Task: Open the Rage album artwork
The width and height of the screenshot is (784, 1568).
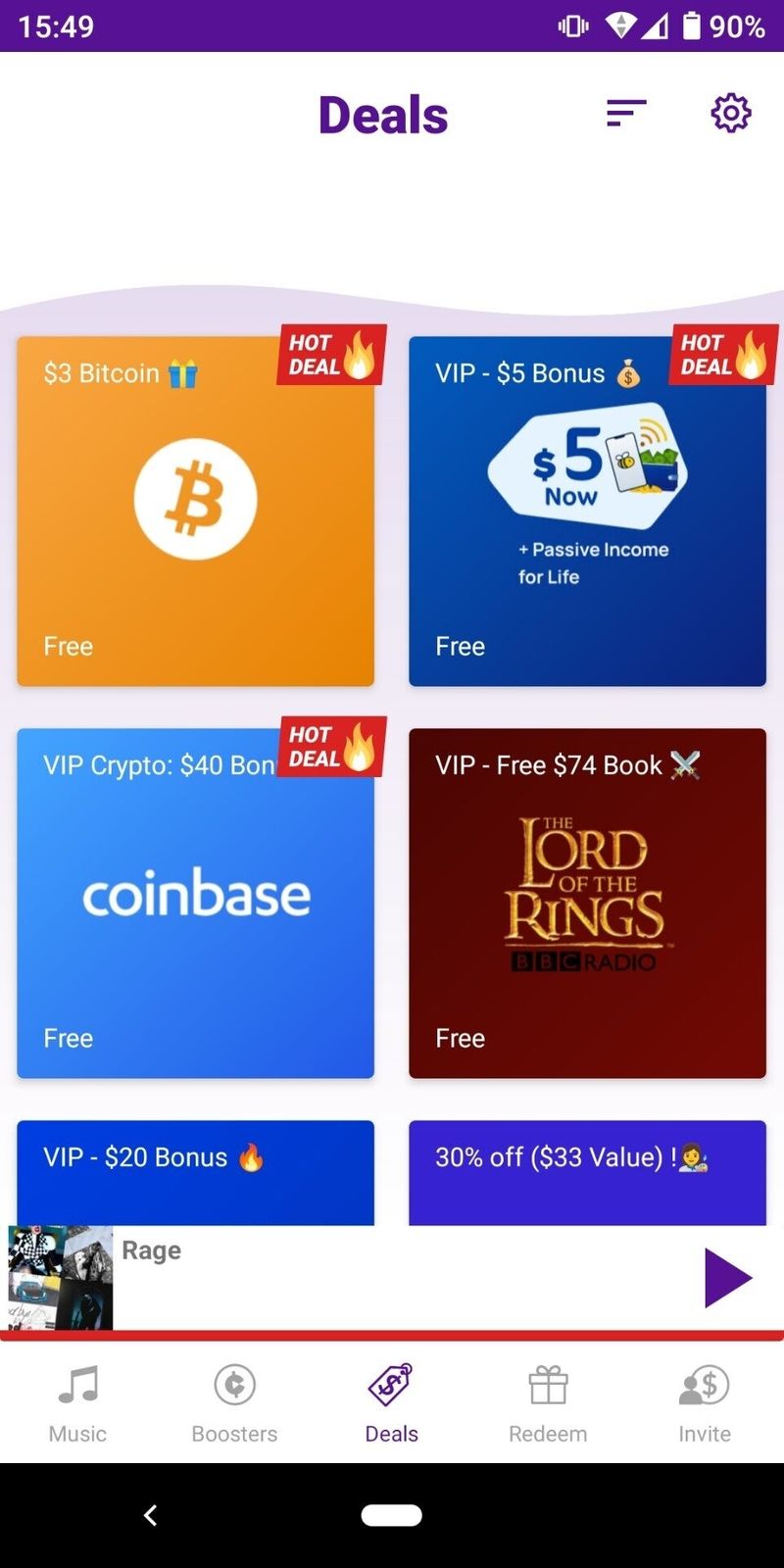Action: point(61,1277)
